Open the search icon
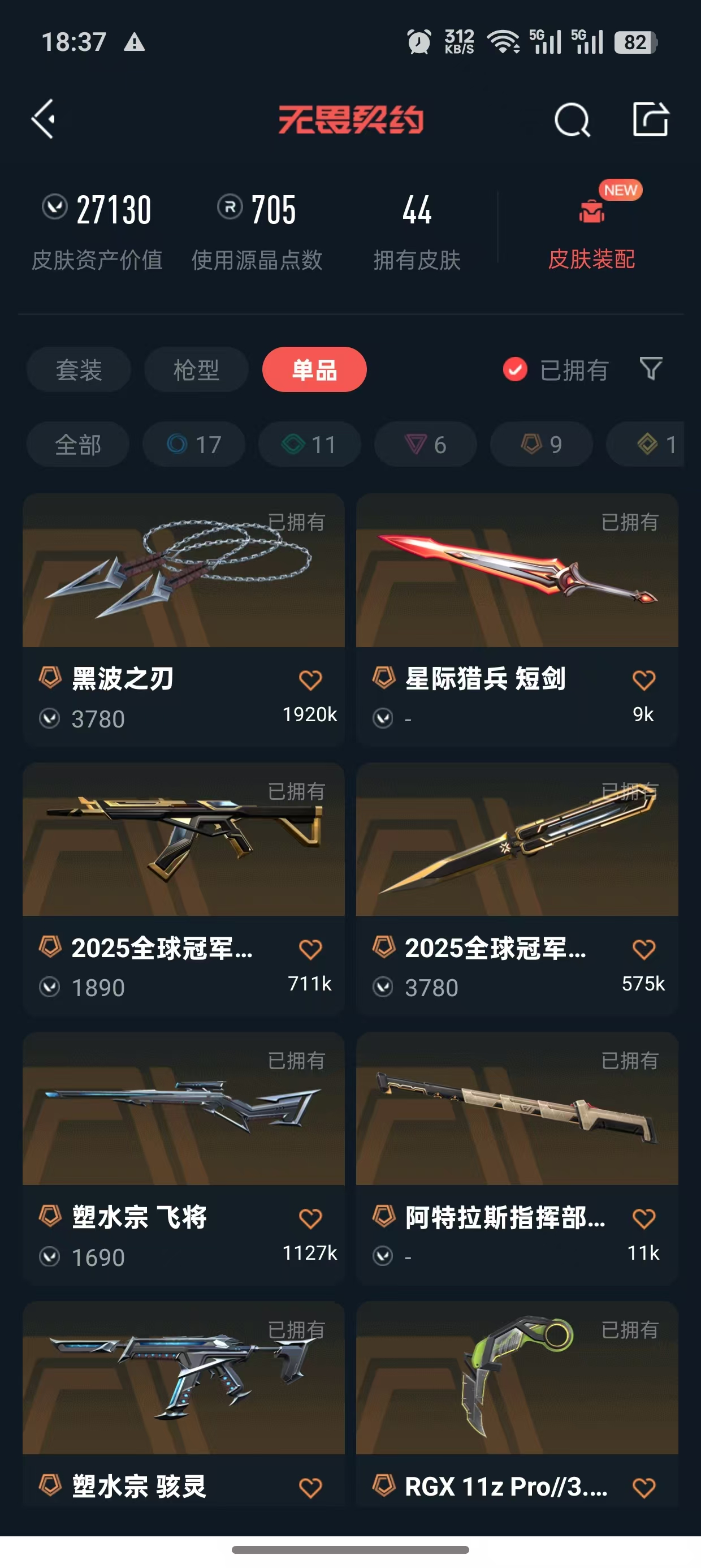The height and width of the screenshot is (1568, 701). 572,119
